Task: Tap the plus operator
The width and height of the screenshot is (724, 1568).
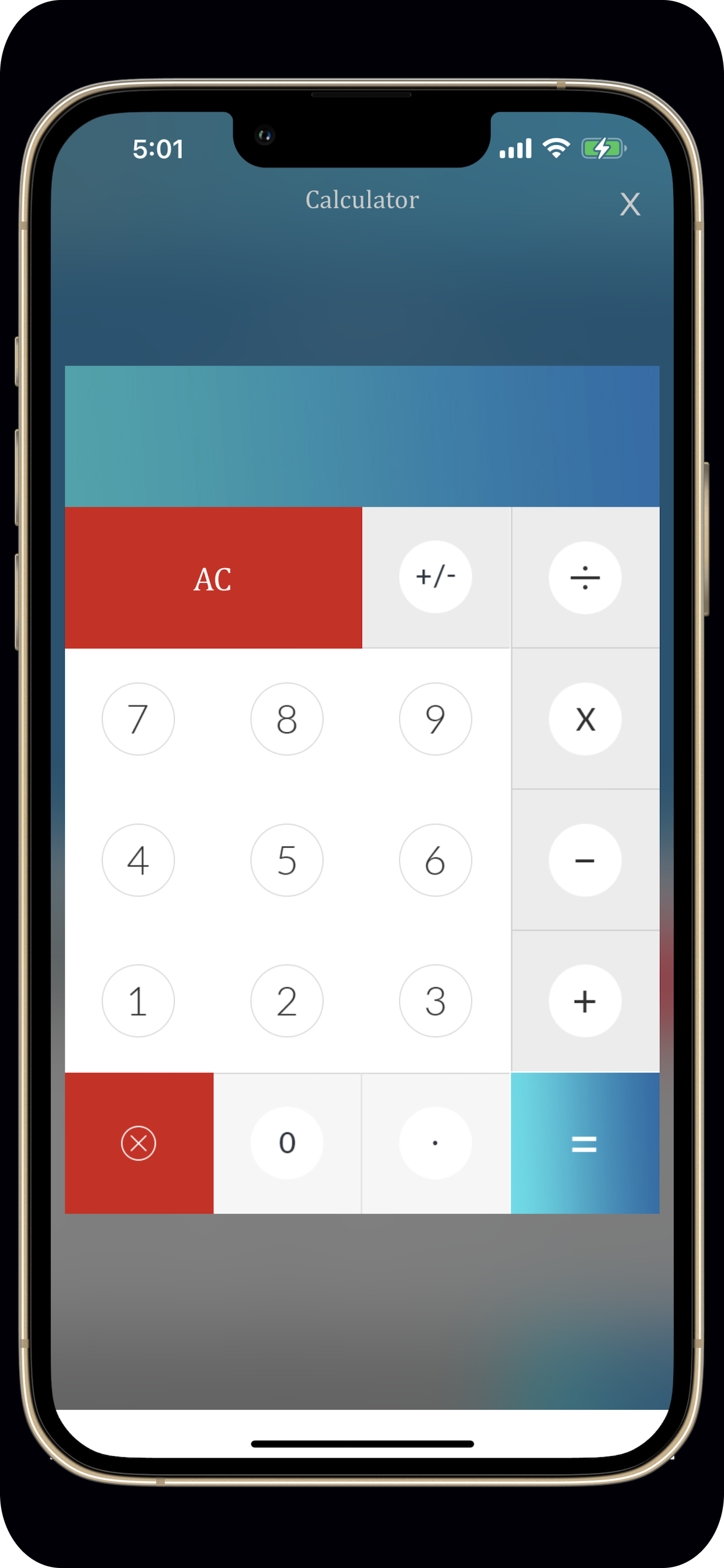Action: coord(585,1002)
